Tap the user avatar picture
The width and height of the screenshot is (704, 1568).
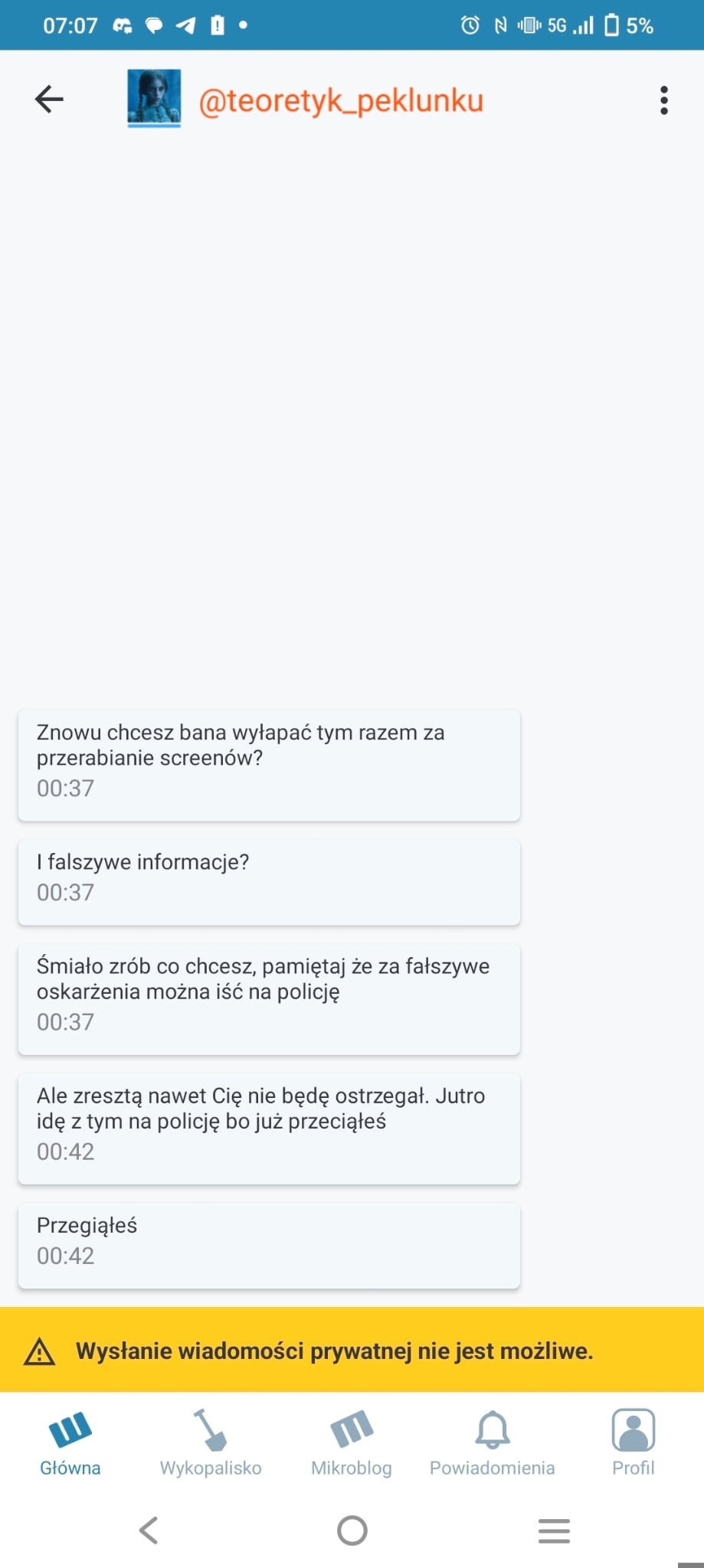pyautogui.click(x=154, y=97)
